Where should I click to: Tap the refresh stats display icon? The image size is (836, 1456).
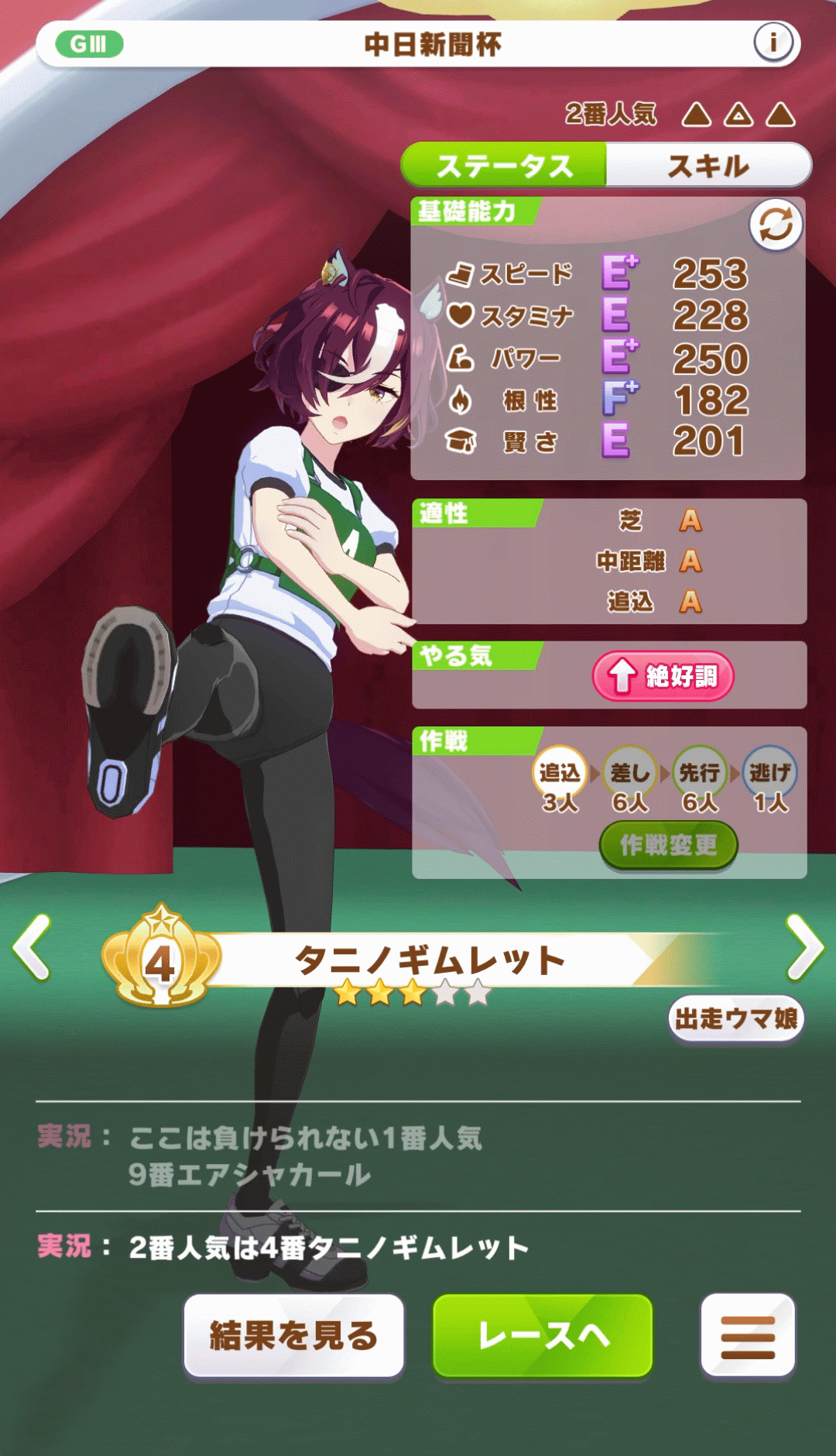point(776,225)
